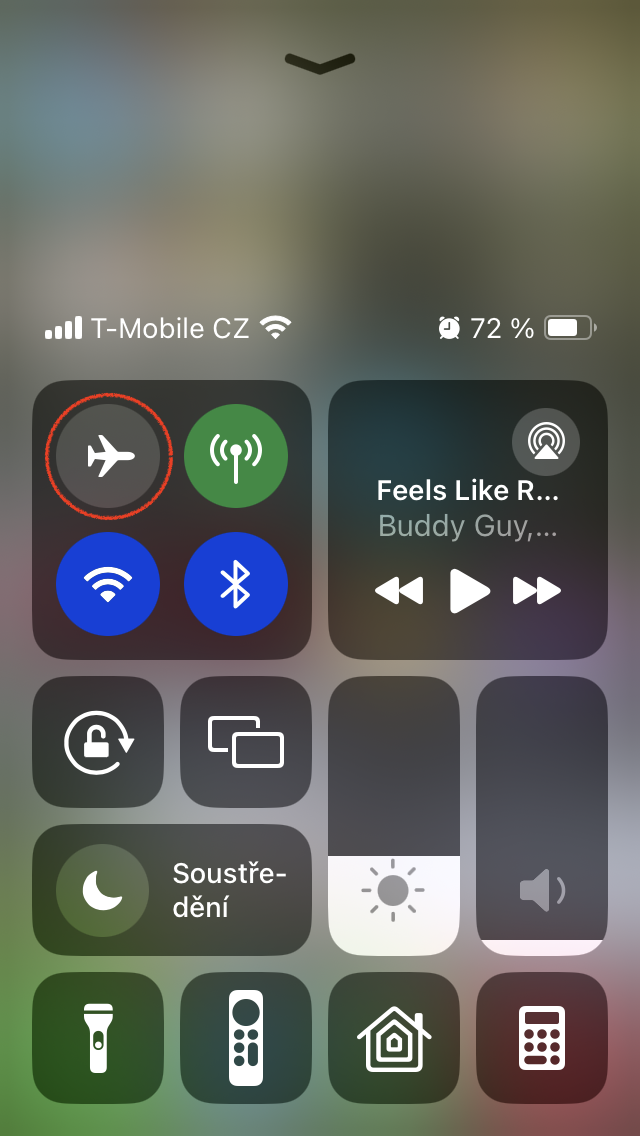
Task: Play the song Feels Like R...
Action: tap(470, 591)
